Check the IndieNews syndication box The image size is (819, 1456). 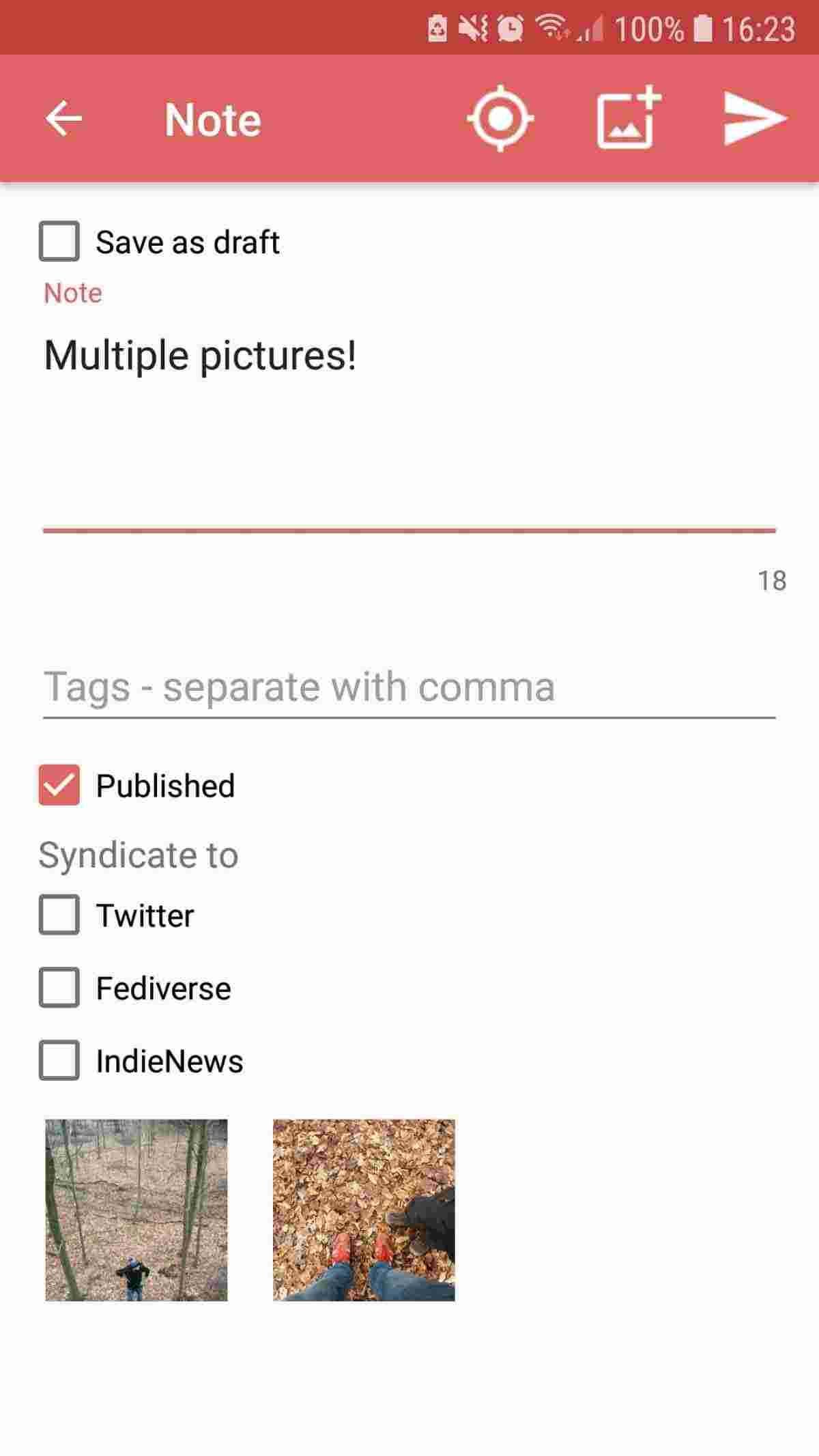[60, 1059]
